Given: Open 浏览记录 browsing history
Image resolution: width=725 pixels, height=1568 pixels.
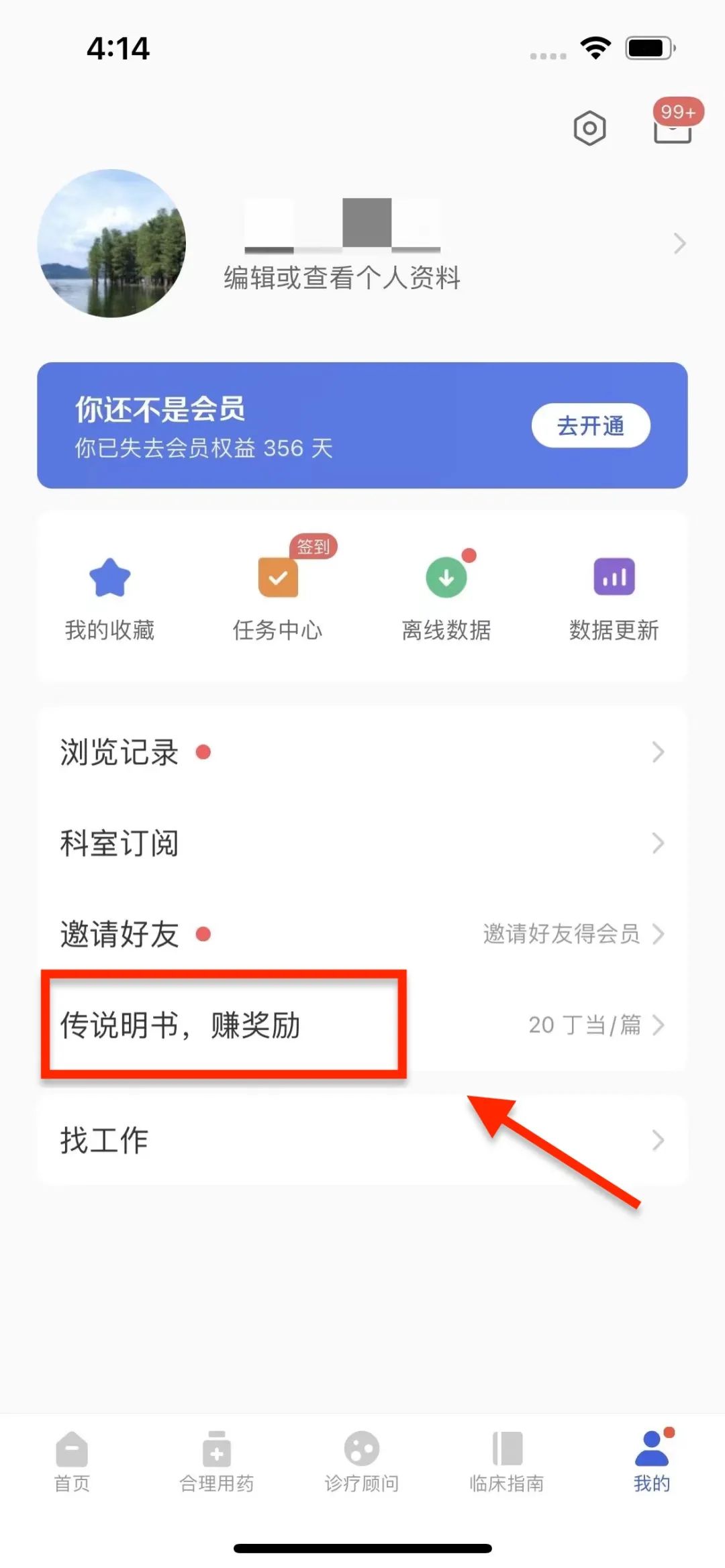Looking at the screenshot, I should click(361, 752).
